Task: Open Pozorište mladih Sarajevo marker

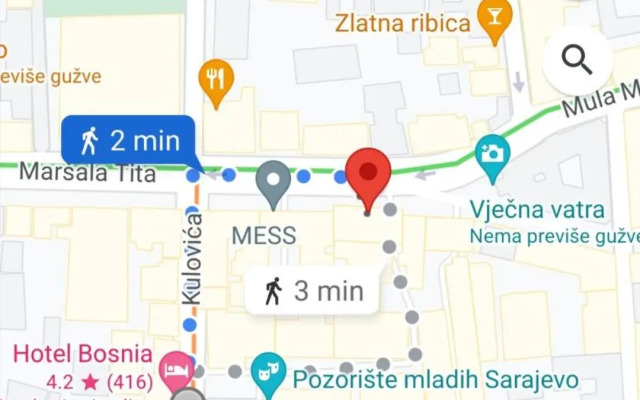Action: click(267, 370)
